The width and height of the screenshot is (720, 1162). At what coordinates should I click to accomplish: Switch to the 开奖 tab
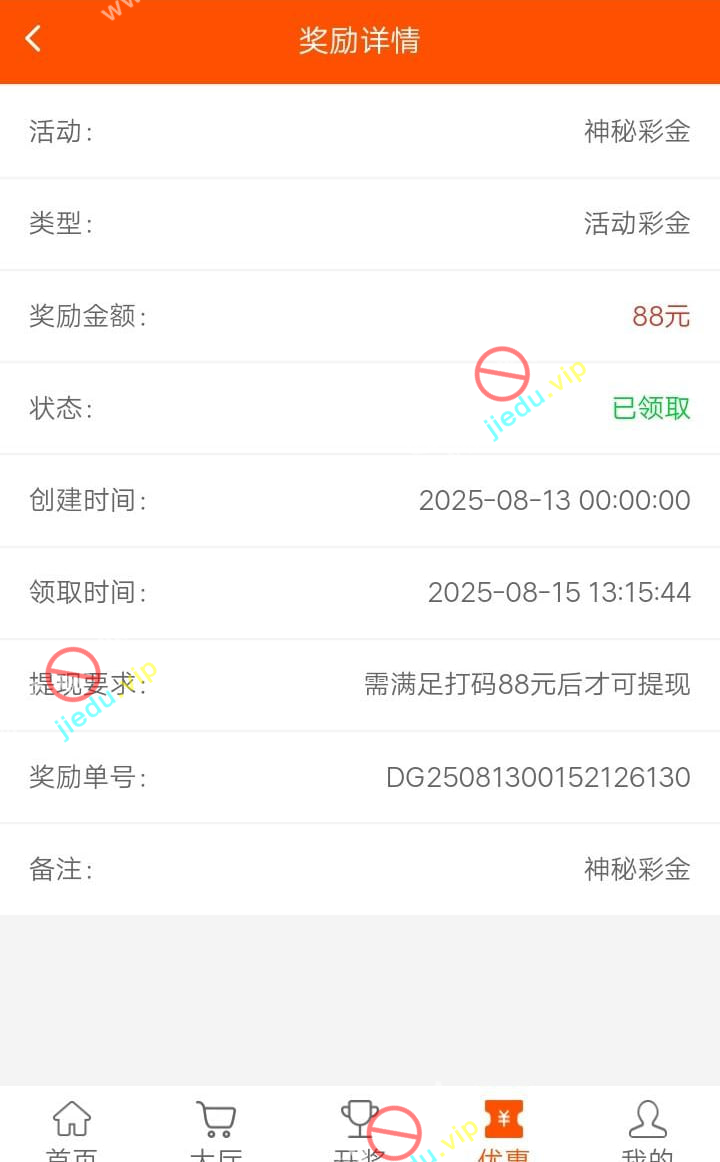359,1128
